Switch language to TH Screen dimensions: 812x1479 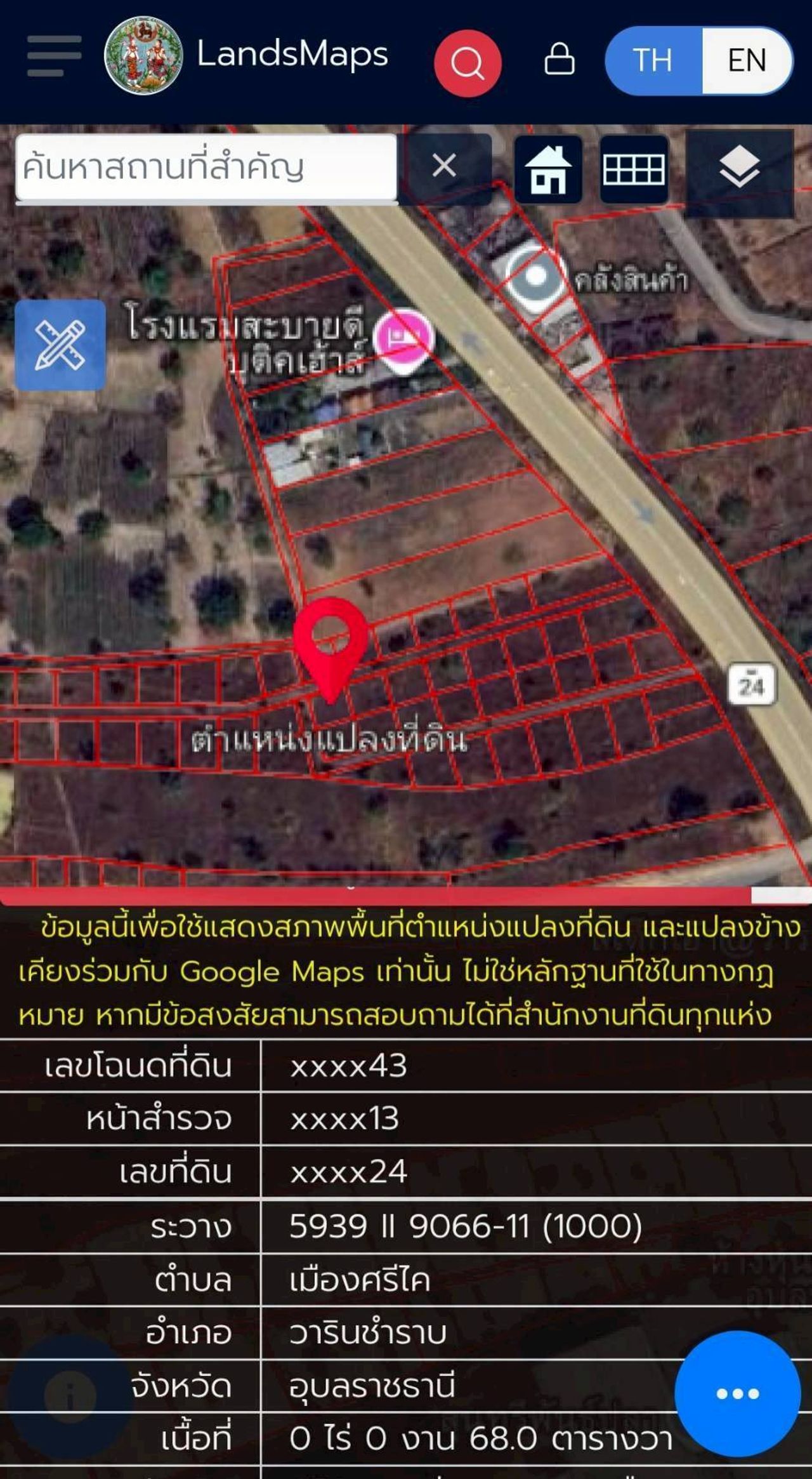[653, 61]
